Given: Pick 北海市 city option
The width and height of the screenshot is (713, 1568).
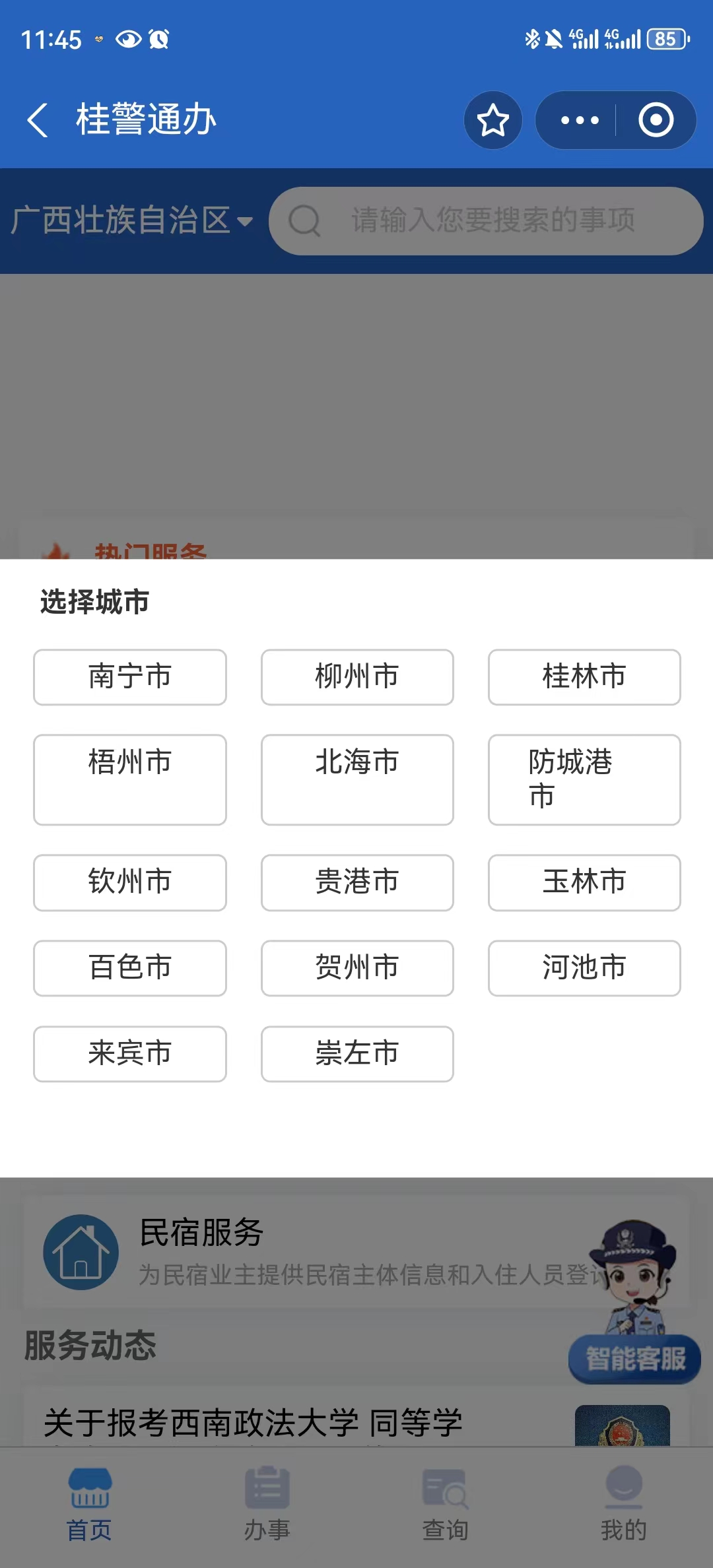Looking at the screenshot, I should point(357,779).
